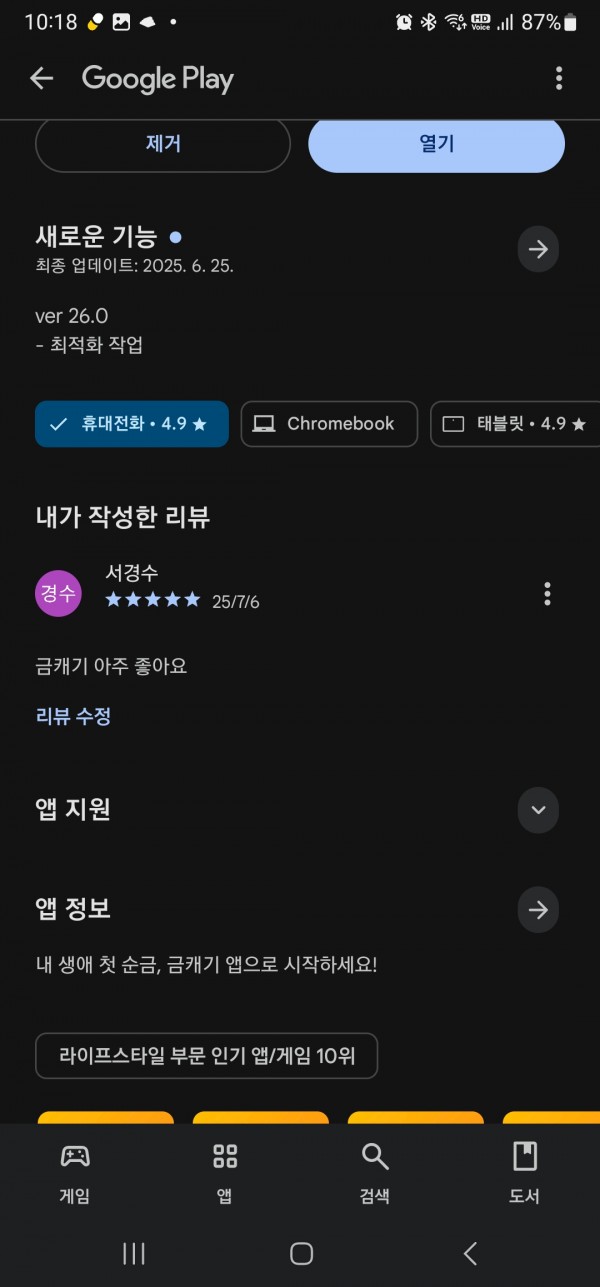The height and width of the screenshot is (1287, 600).
Task: Expand the 앱 지원 section
Action: [538, 810]
